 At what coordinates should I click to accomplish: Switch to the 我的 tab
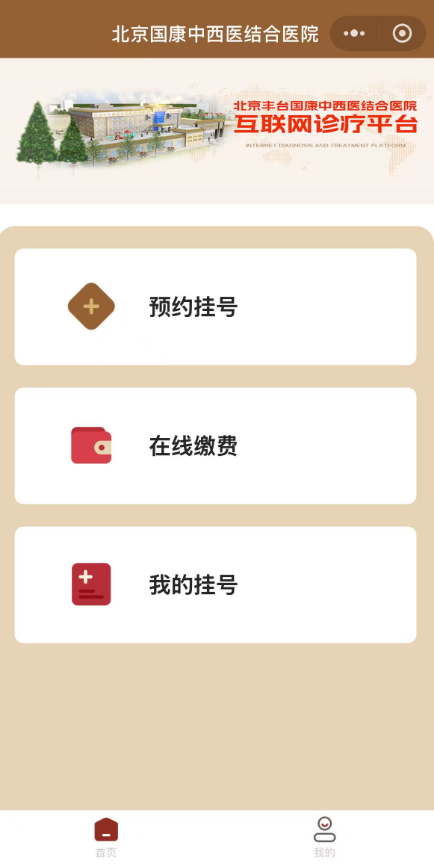tap(324, 838)
